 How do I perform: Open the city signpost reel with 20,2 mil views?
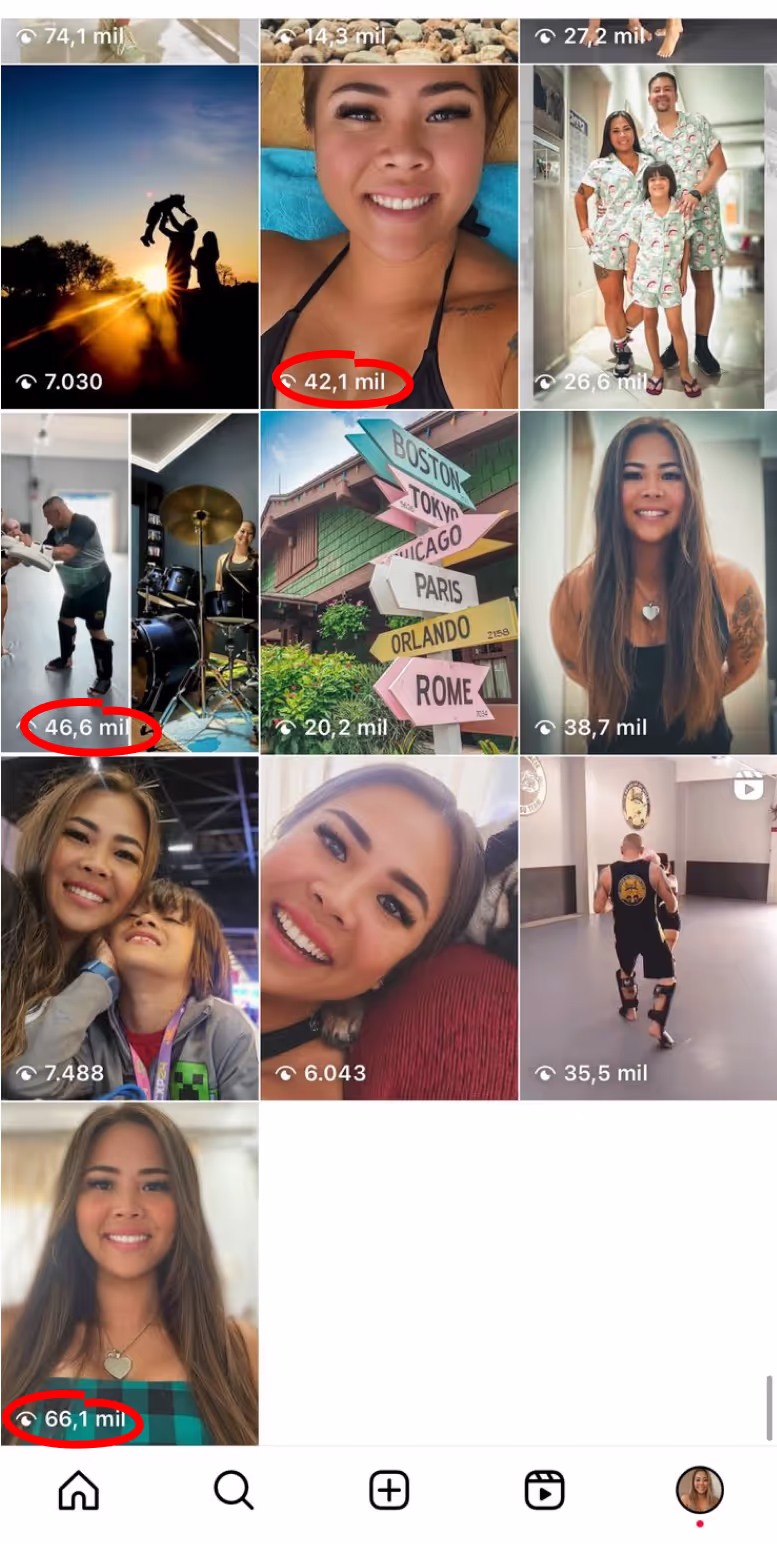389,582
